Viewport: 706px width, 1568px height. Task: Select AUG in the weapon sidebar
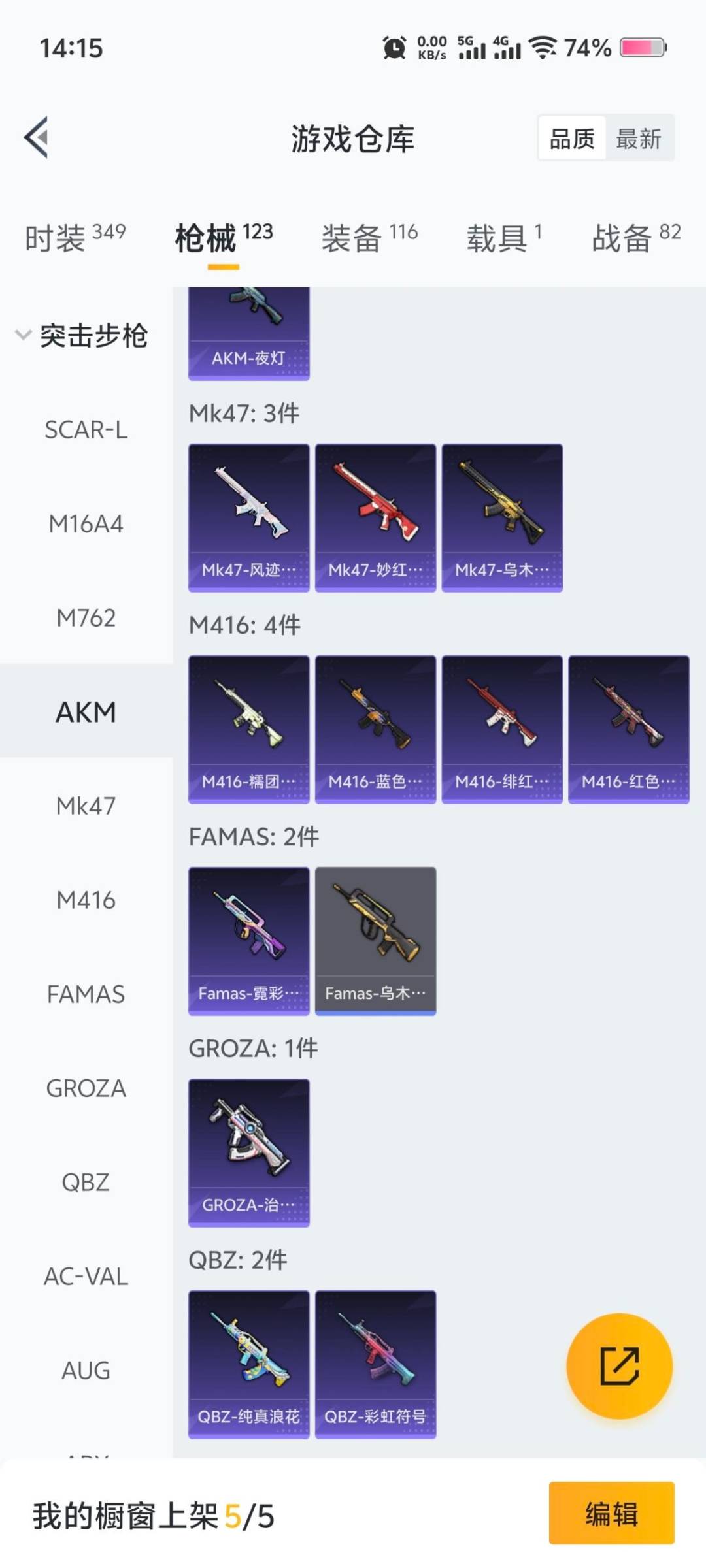[86, 1371]
